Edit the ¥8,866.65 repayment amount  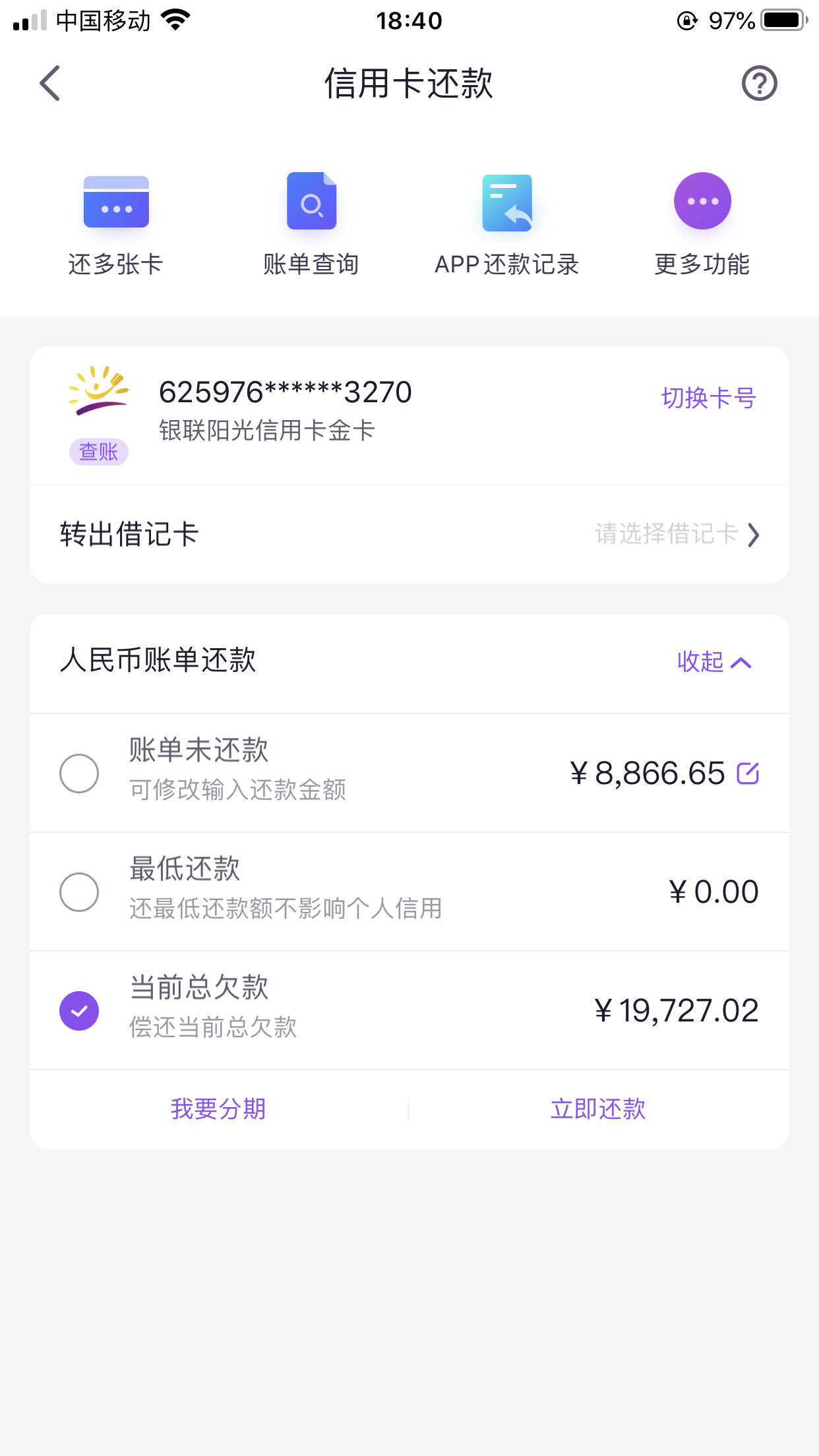pyautogui.click(x=748, y=773)
